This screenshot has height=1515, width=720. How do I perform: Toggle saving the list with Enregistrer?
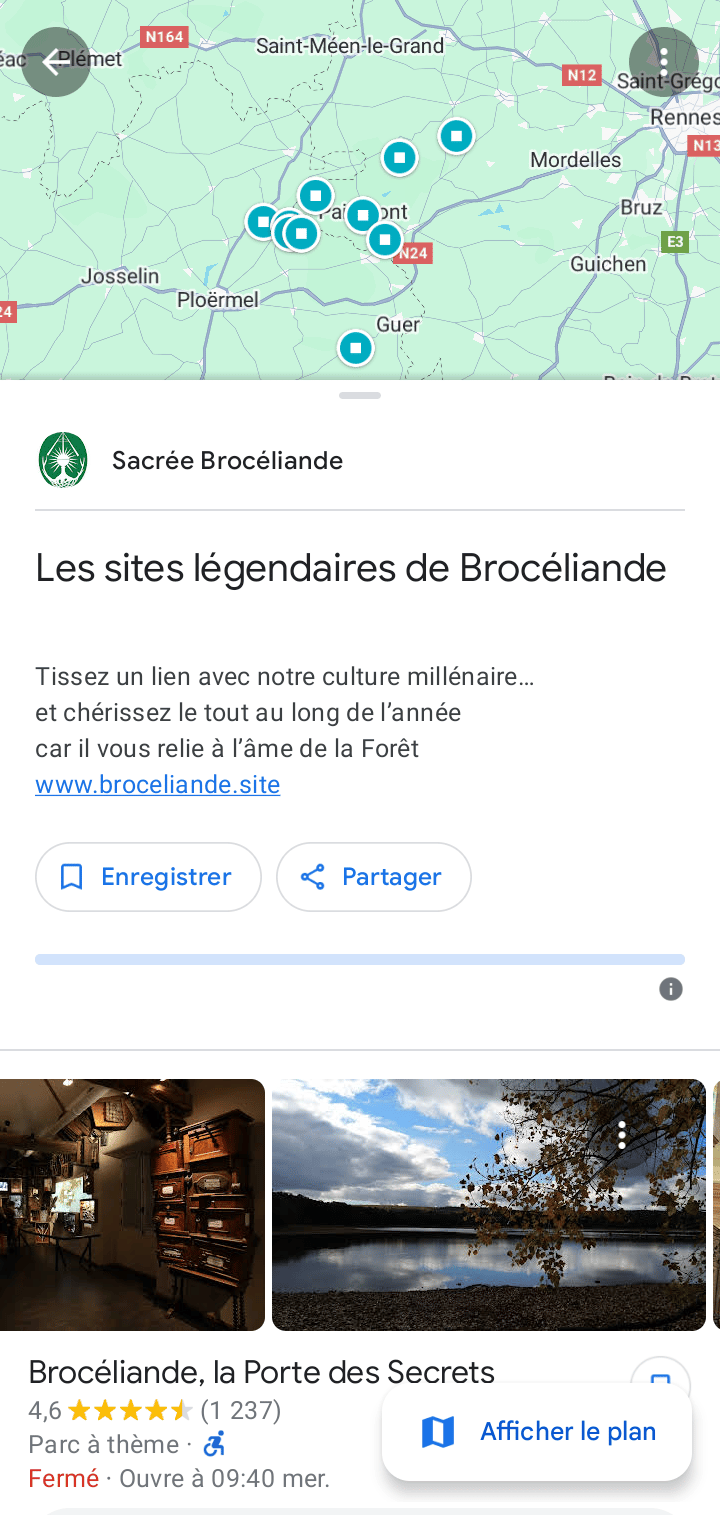148,877
